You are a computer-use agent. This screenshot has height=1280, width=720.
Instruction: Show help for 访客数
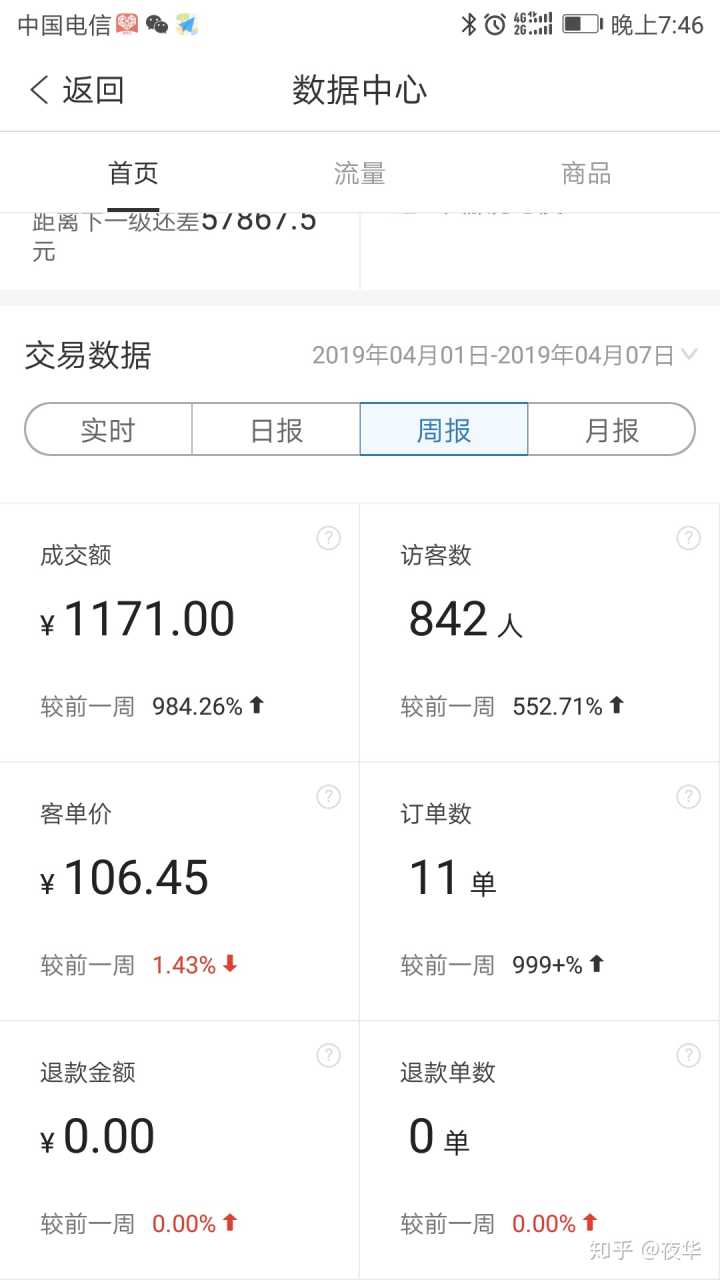tap(688, 538)
